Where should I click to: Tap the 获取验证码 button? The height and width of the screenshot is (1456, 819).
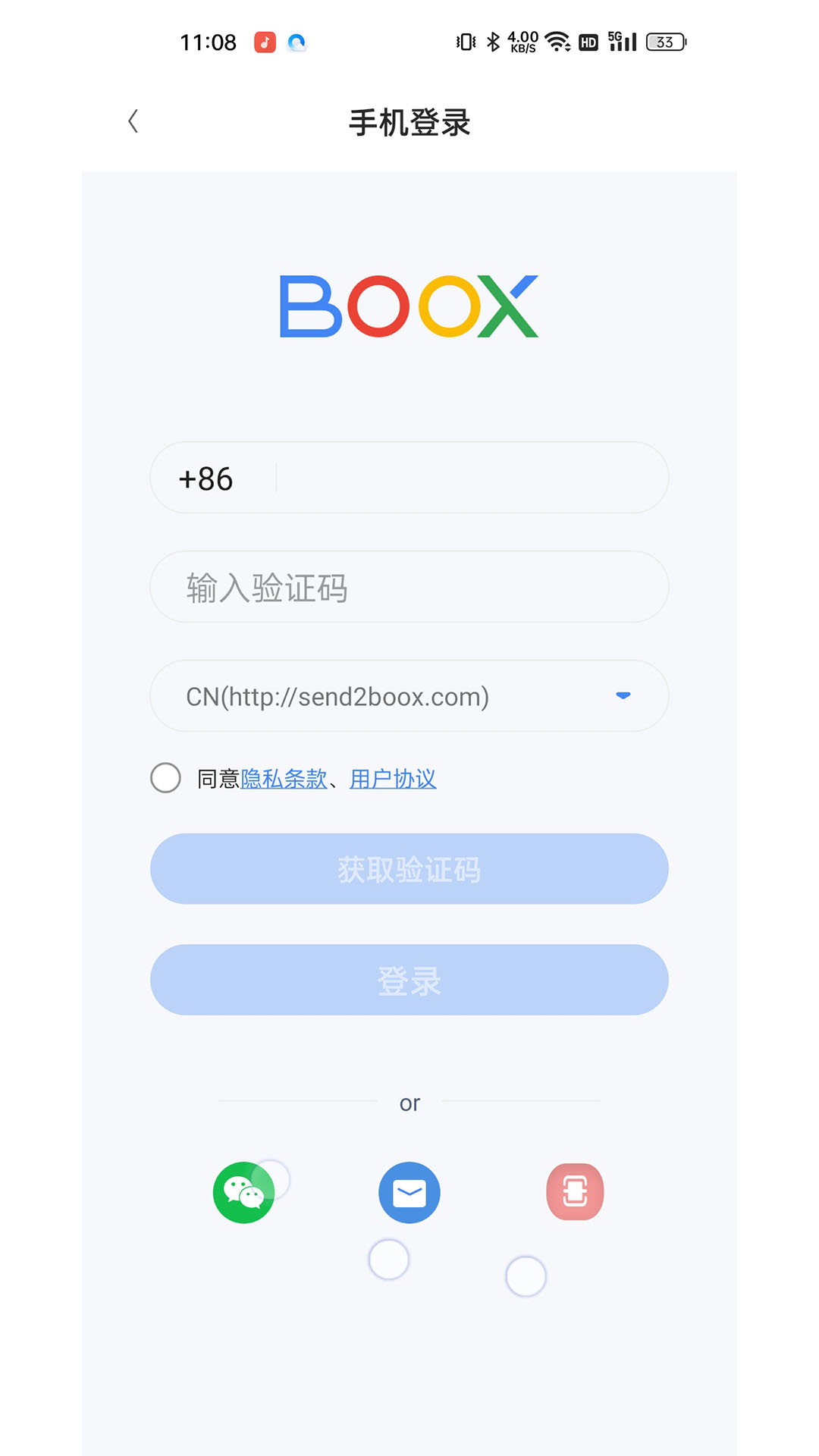click(x=409, y=869)
